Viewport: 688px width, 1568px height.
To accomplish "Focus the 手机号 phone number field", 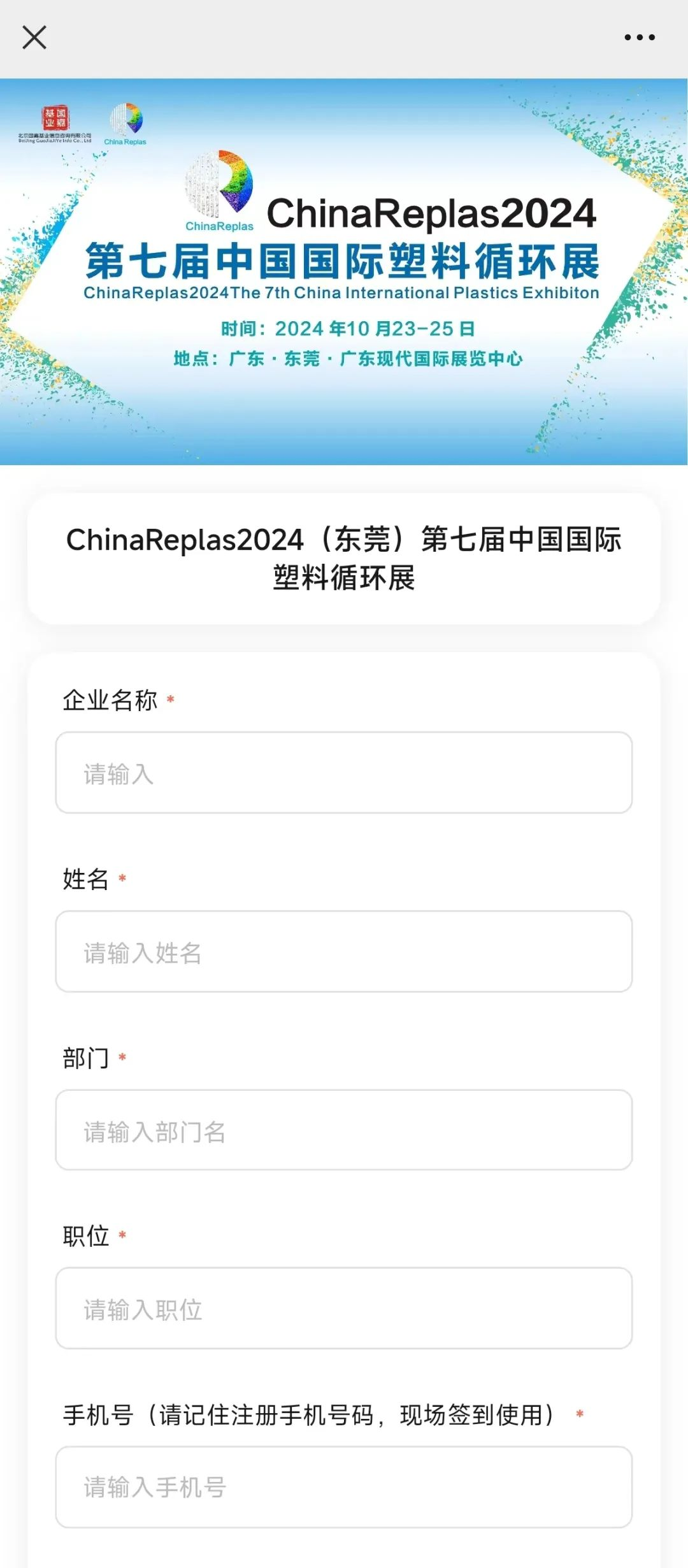I will 344,1487.
